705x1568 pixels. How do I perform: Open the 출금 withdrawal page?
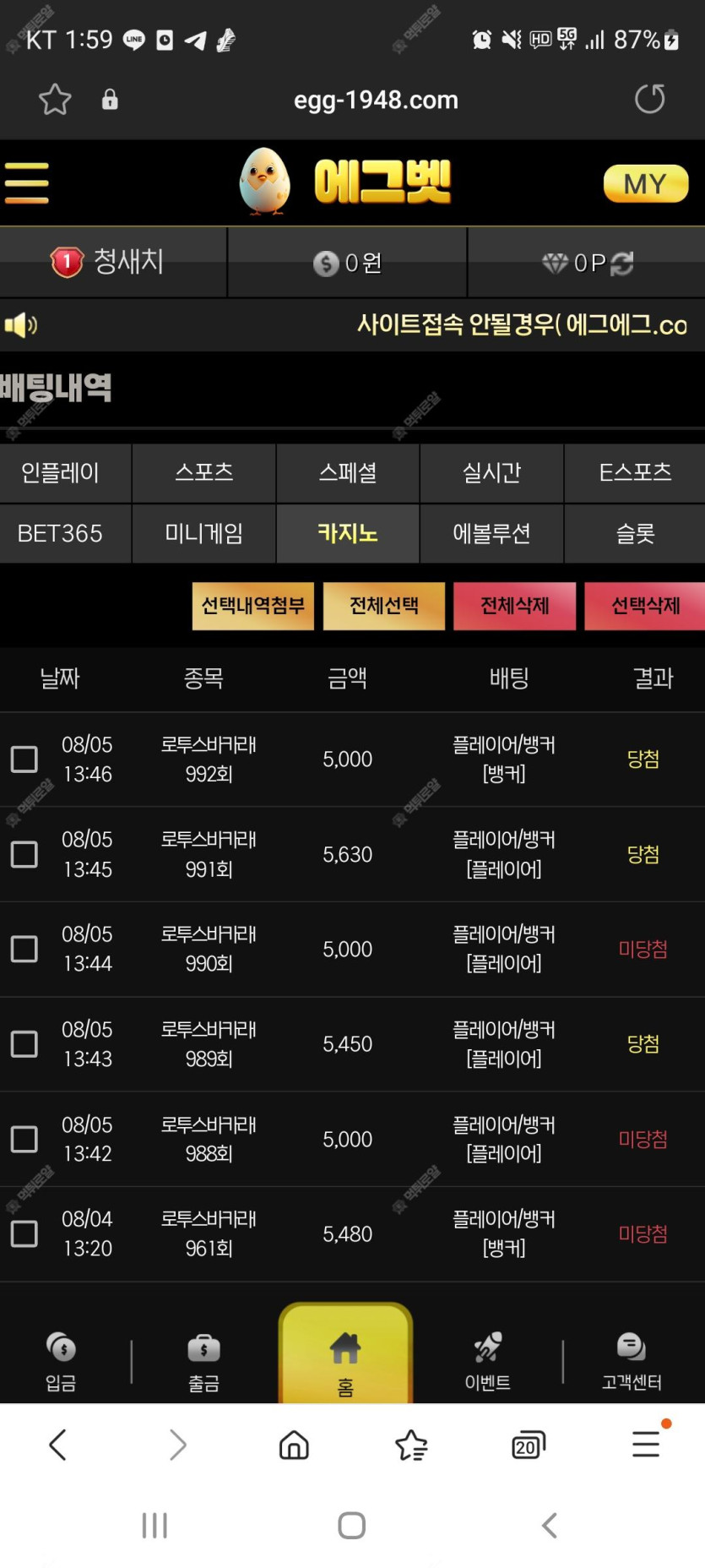tap(203, 1360)
